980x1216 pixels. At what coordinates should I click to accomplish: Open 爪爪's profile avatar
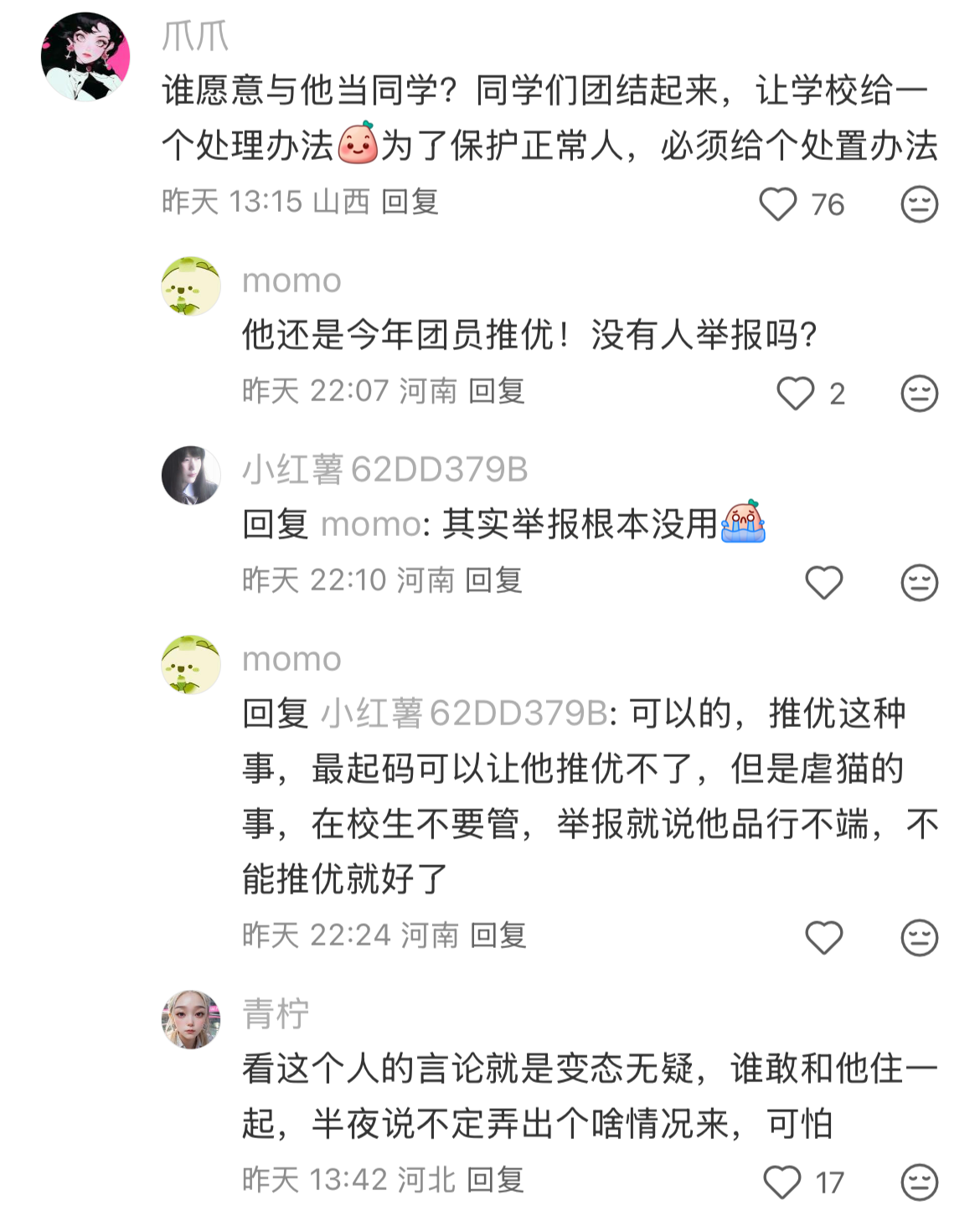85,57
